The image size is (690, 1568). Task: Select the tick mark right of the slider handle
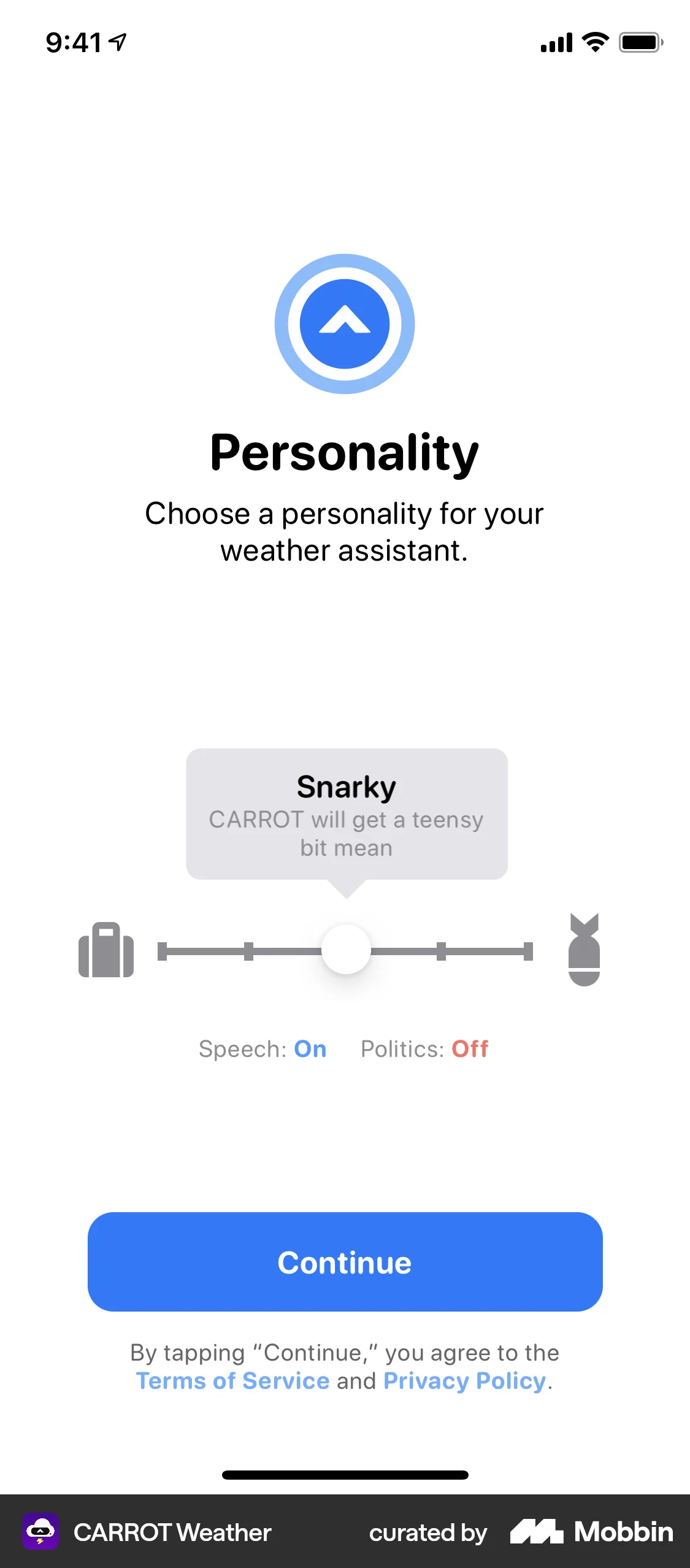[440, 949]
